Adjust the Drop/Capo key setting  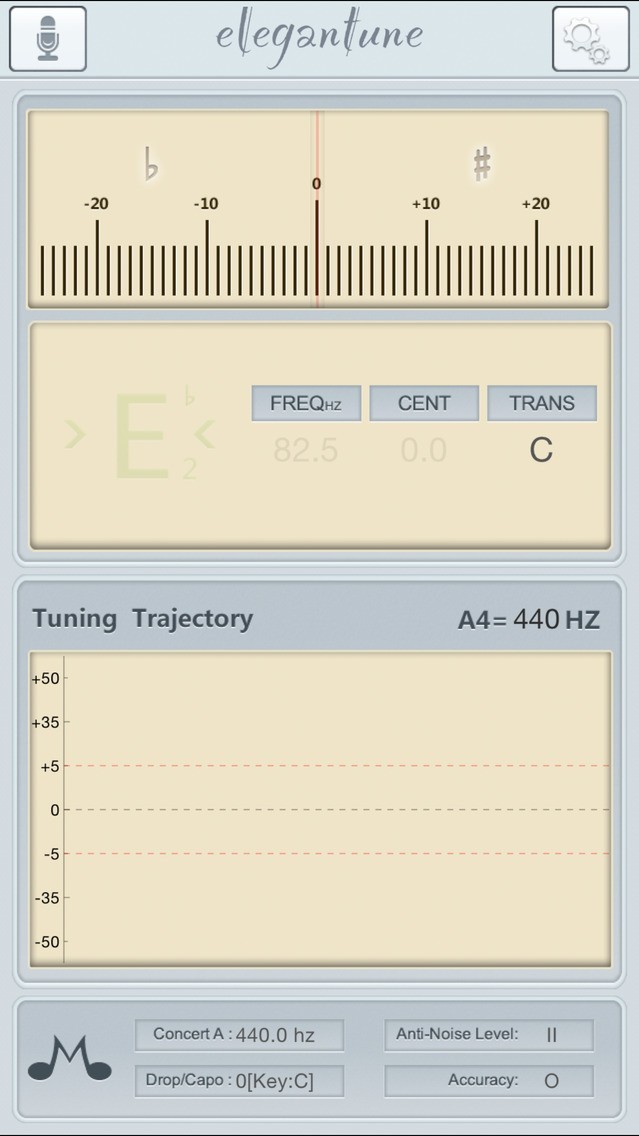(239, 1080)
